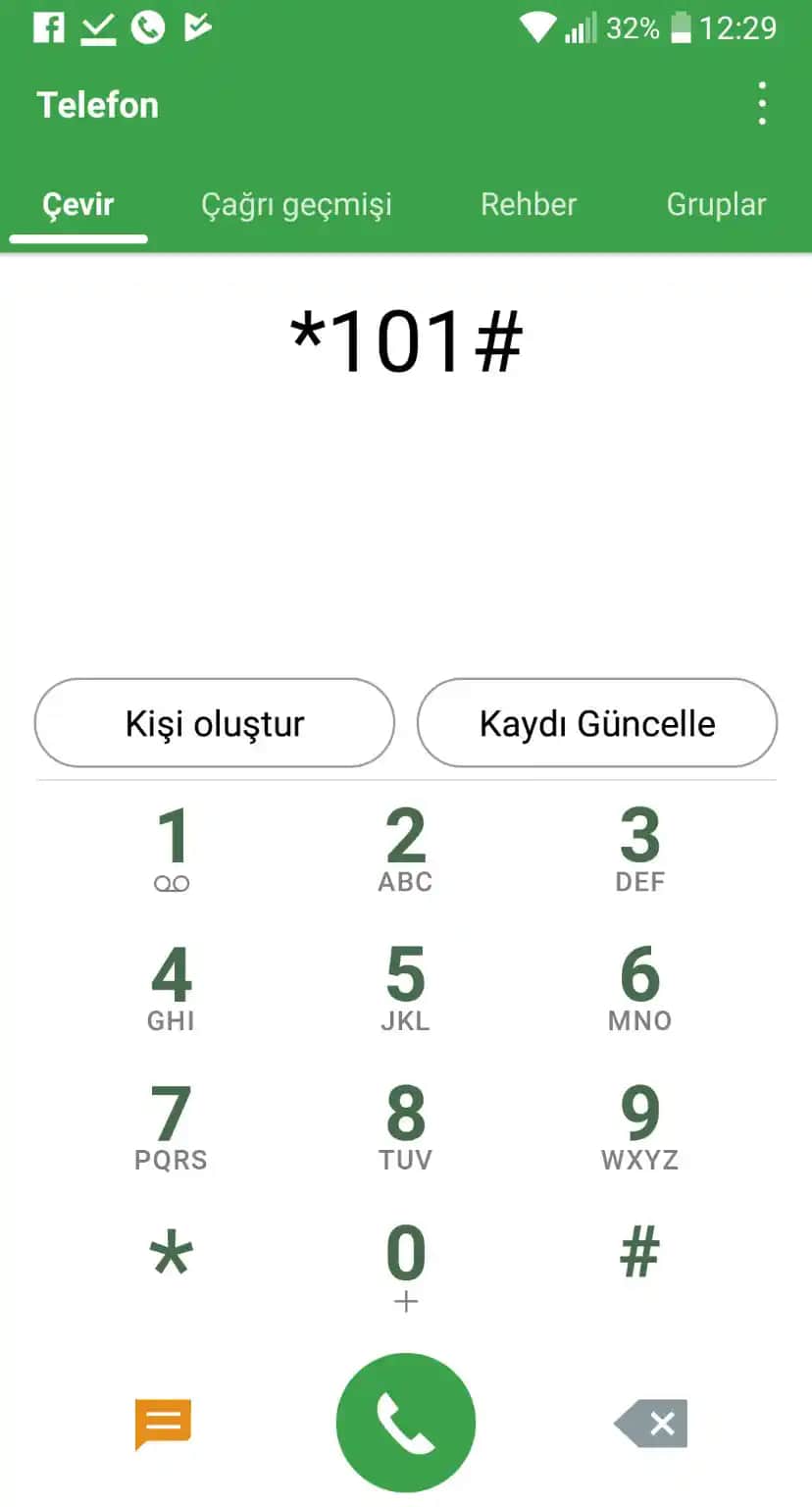Start the call with the green phone icon
Screen dimensions: 812x1507
(x=405, y=1422)
